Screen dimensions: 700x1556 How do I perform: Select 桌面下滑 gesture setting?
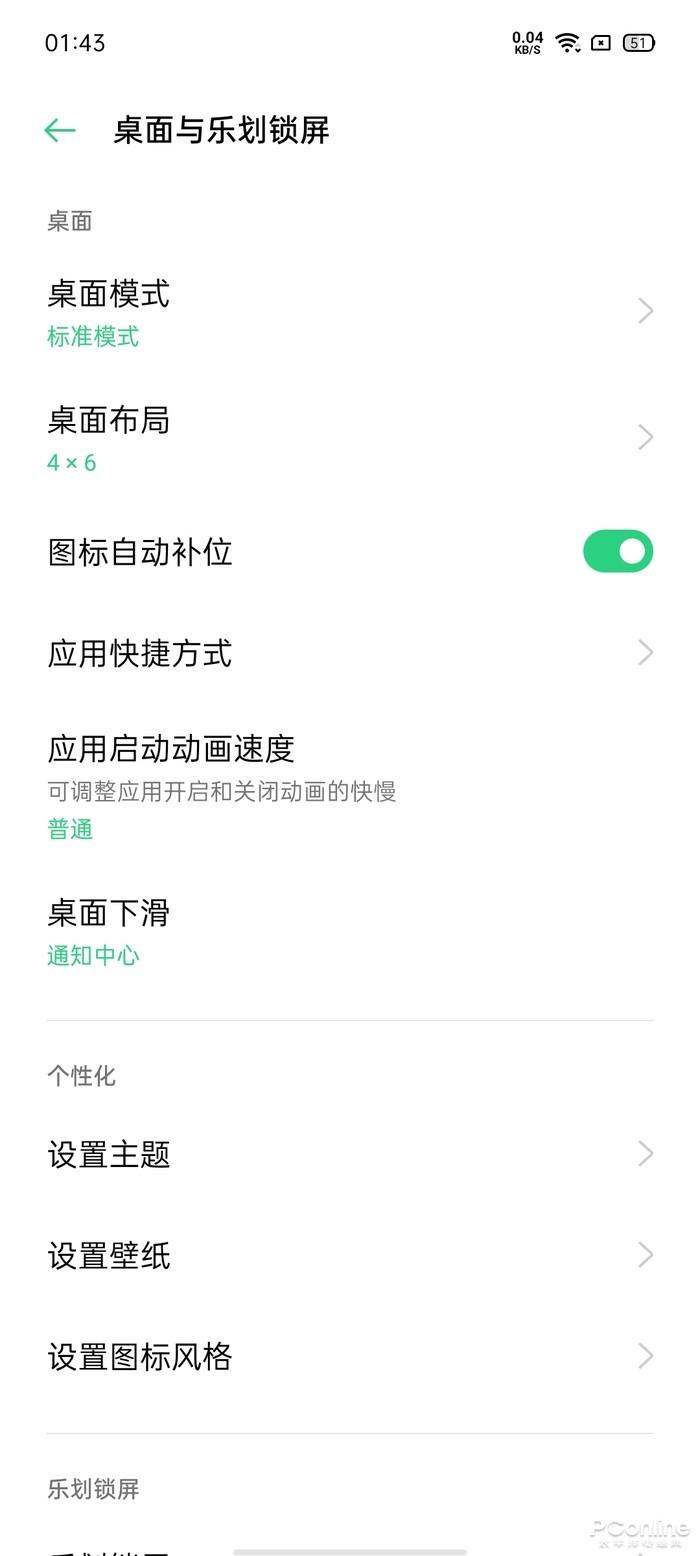(350, 932)
